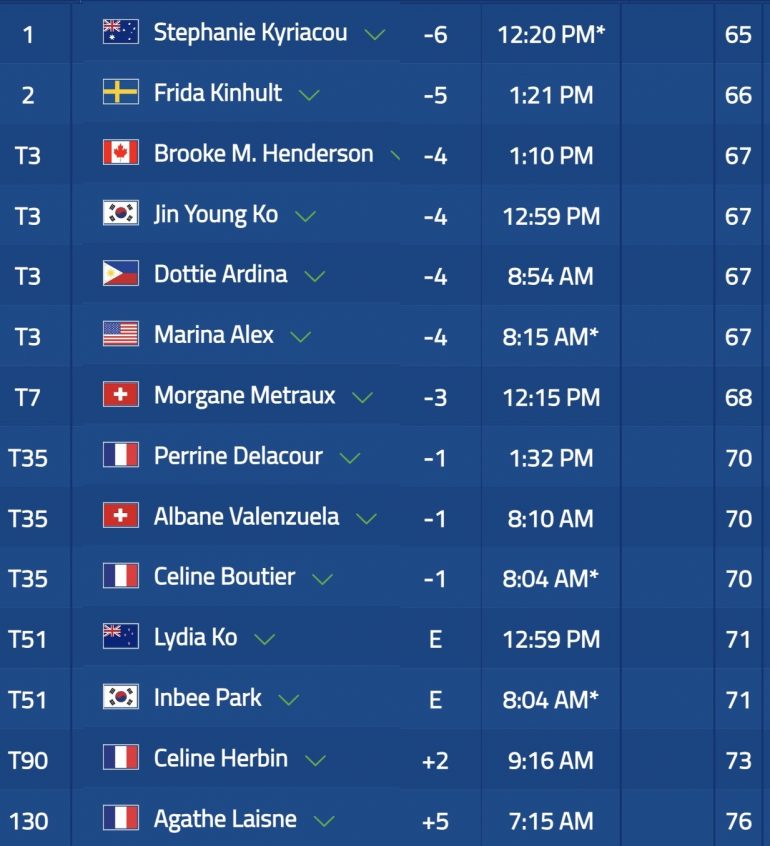Expand Frida Kinhult's row
Screen dimensions: 770x846
[309, 96]
